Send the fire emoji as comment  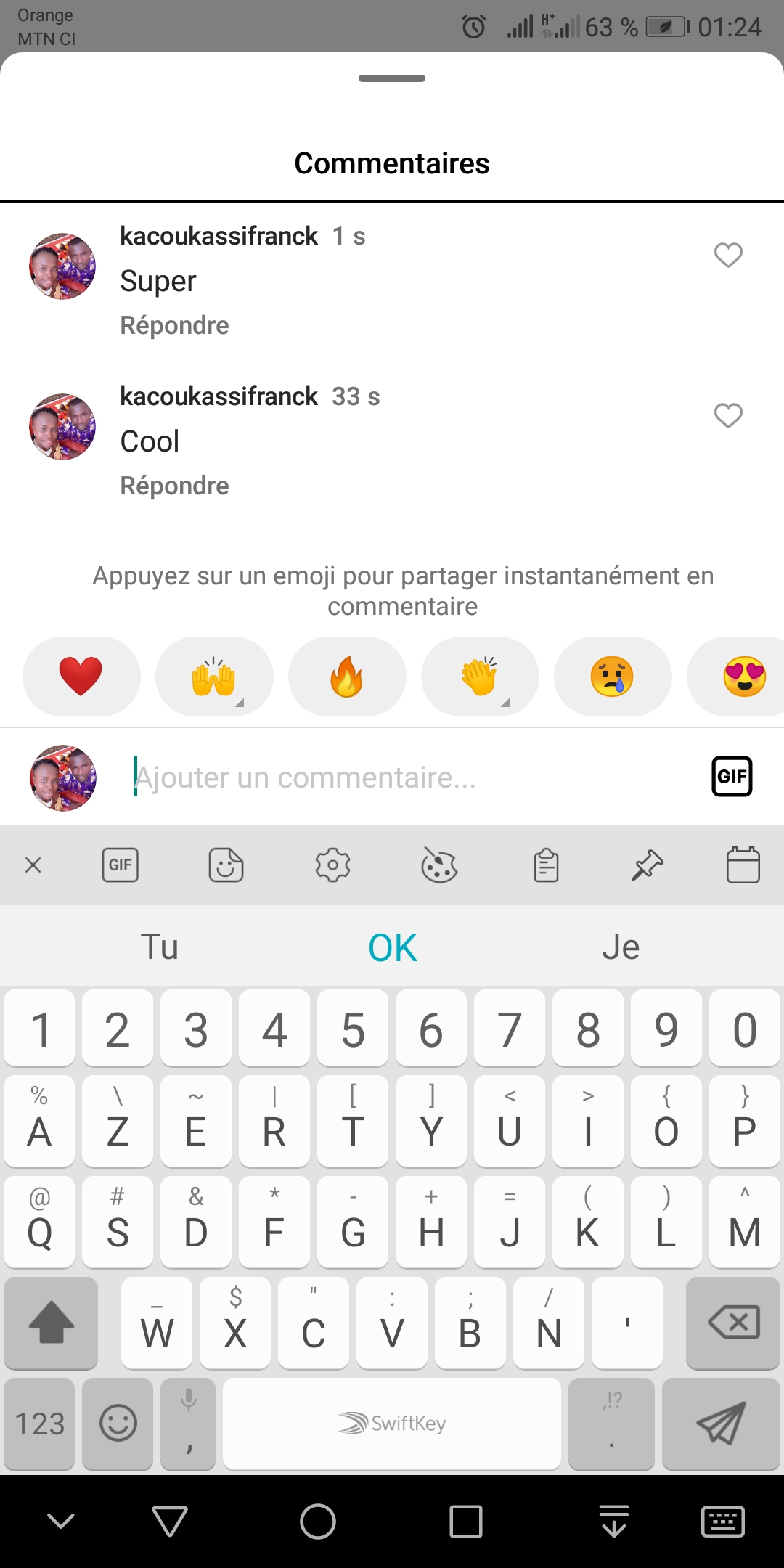[x=347, y=677]
